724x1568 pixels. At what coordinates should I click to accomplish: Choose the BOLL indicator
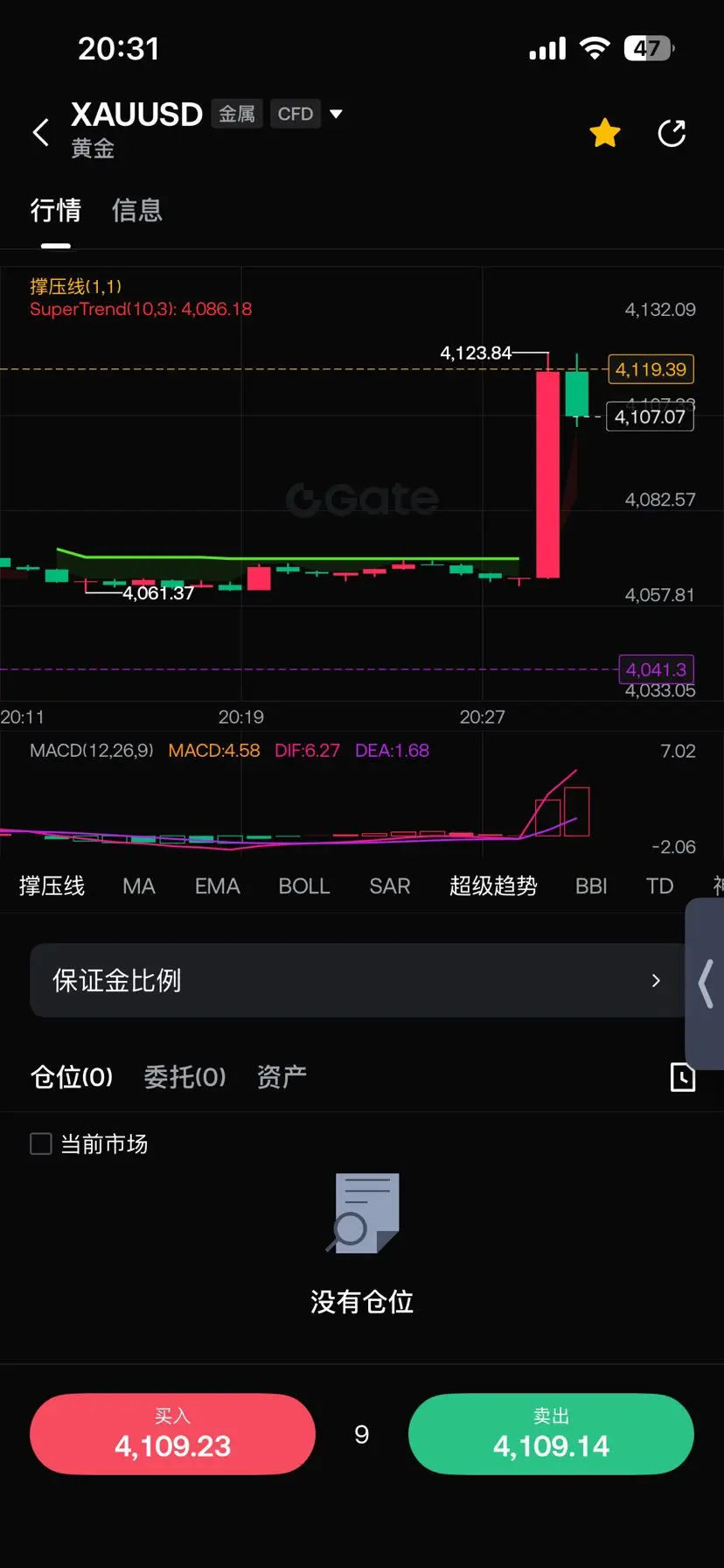[304, 885]
